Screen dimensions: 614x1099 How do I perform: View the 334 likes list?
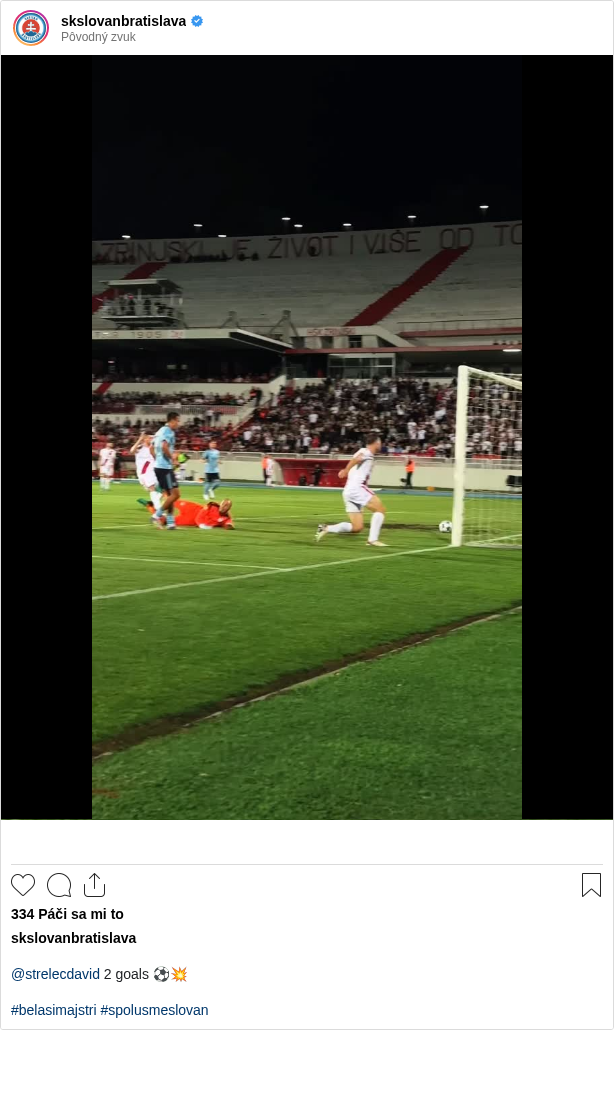(x=67, y=914)
